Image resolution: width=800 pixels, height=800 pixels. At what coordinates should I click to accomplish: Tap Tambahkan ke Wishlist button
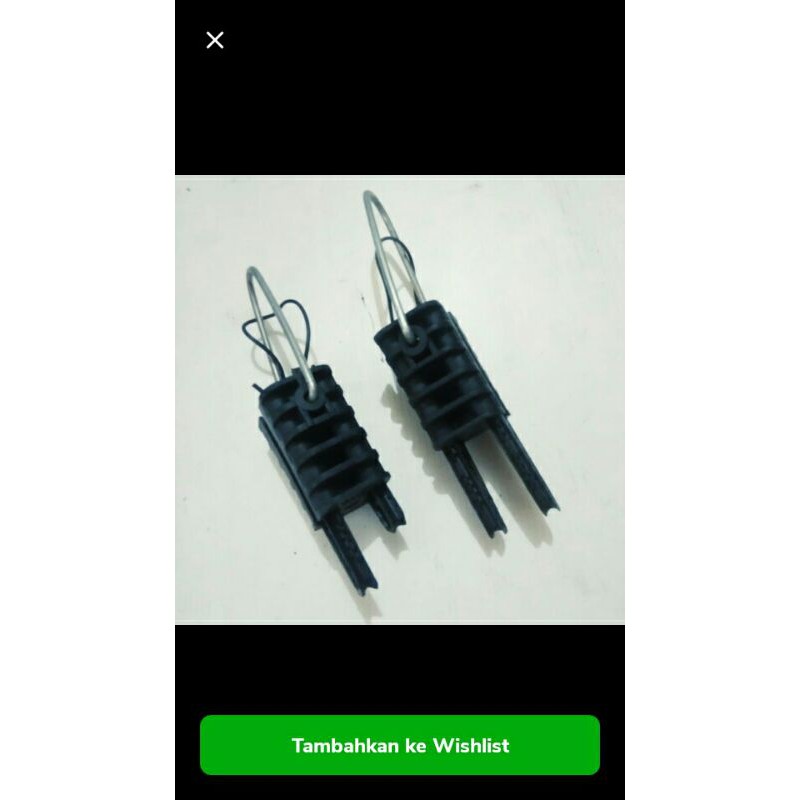tap(400, 745)
